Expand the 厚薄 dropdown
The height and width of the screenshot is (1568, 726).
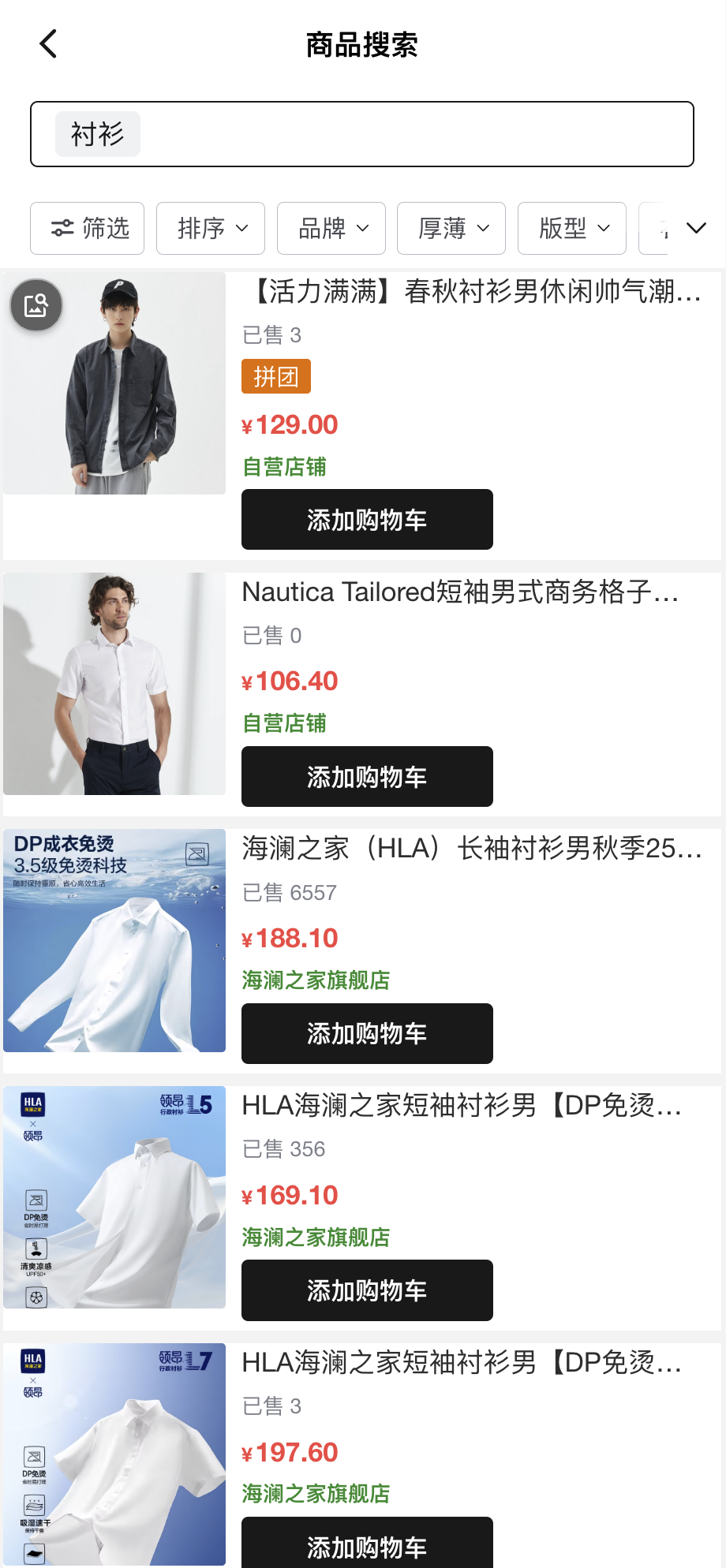click(451, 229)
